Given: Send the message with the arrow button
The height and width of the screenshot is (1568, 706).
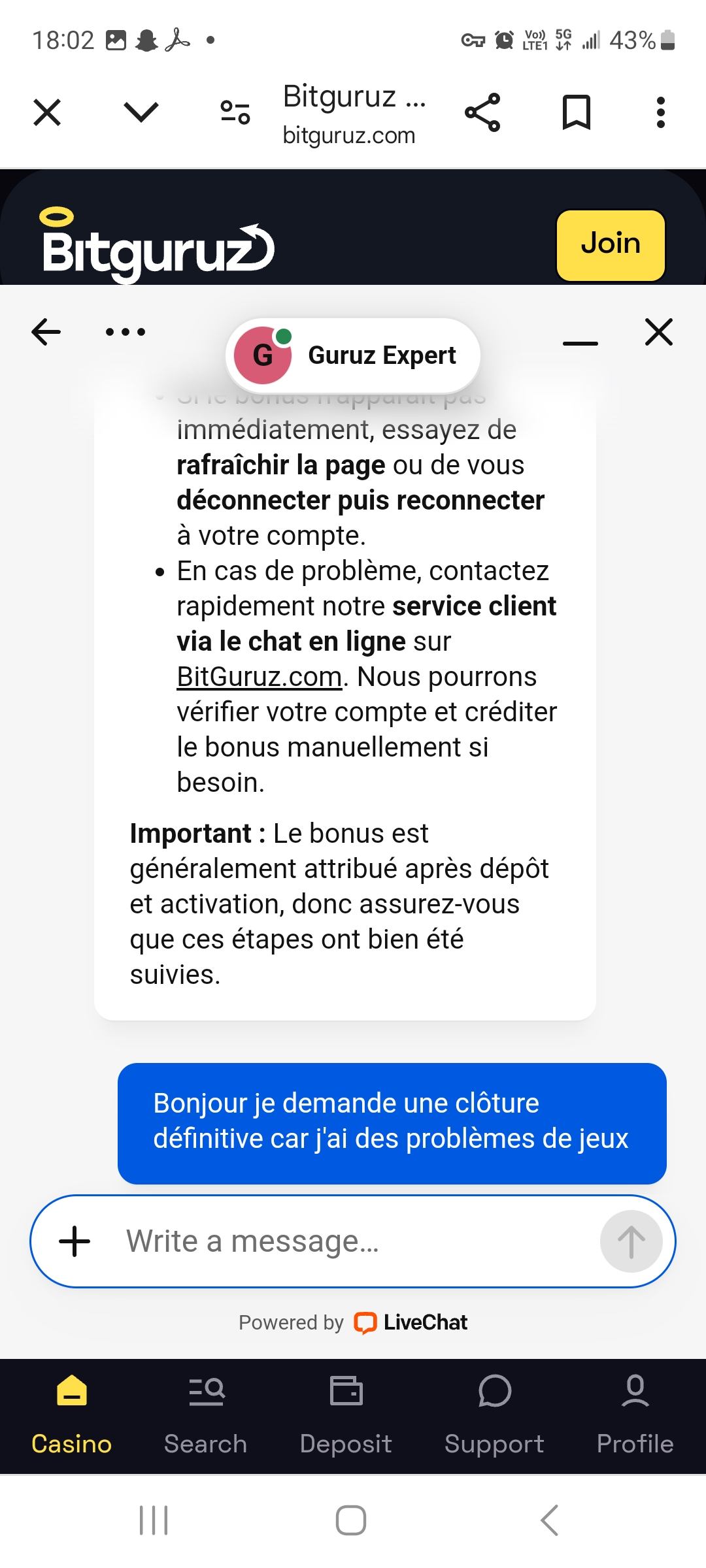Looking at the screenshot, I should click(x=631, y=1241).
